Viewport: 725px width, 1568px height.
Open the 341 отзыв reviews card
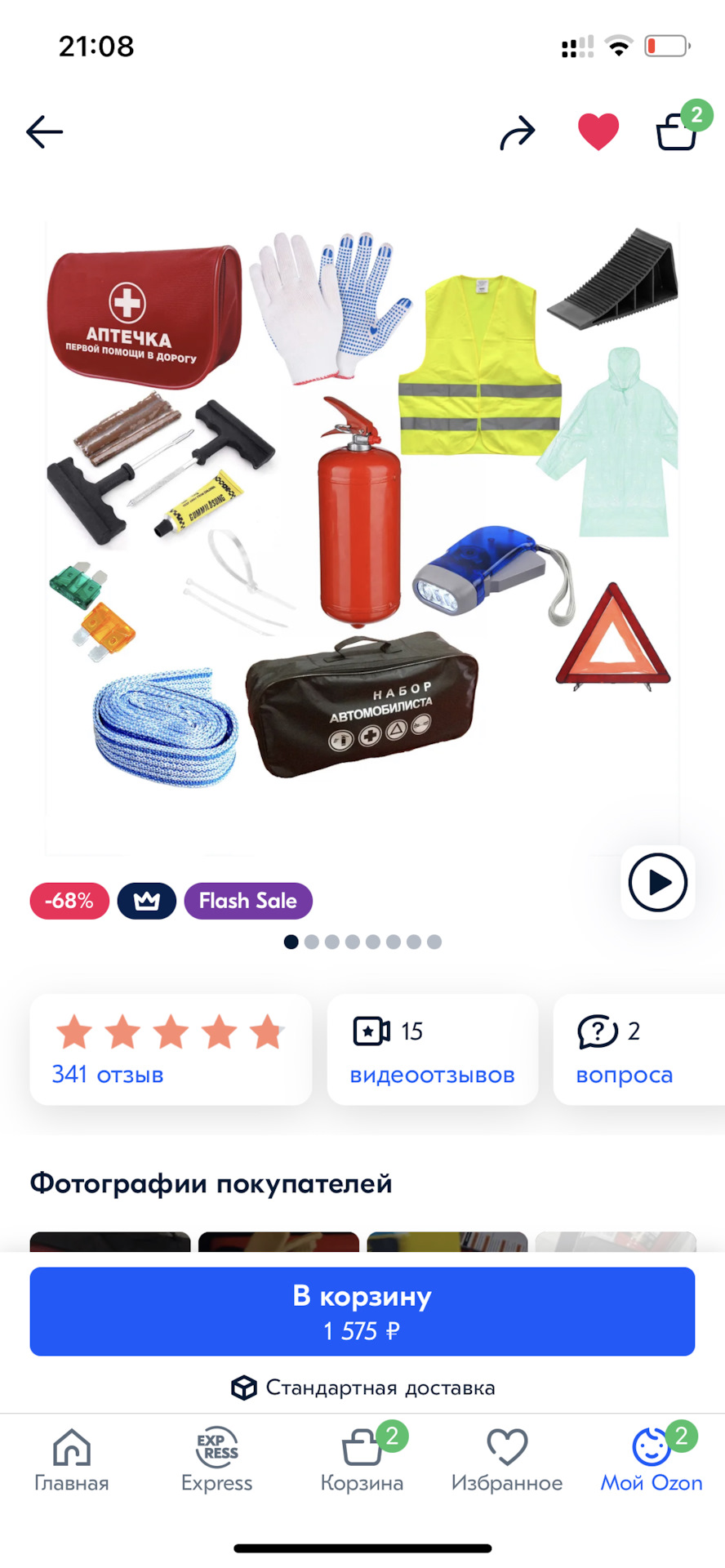pos(171,1050)
